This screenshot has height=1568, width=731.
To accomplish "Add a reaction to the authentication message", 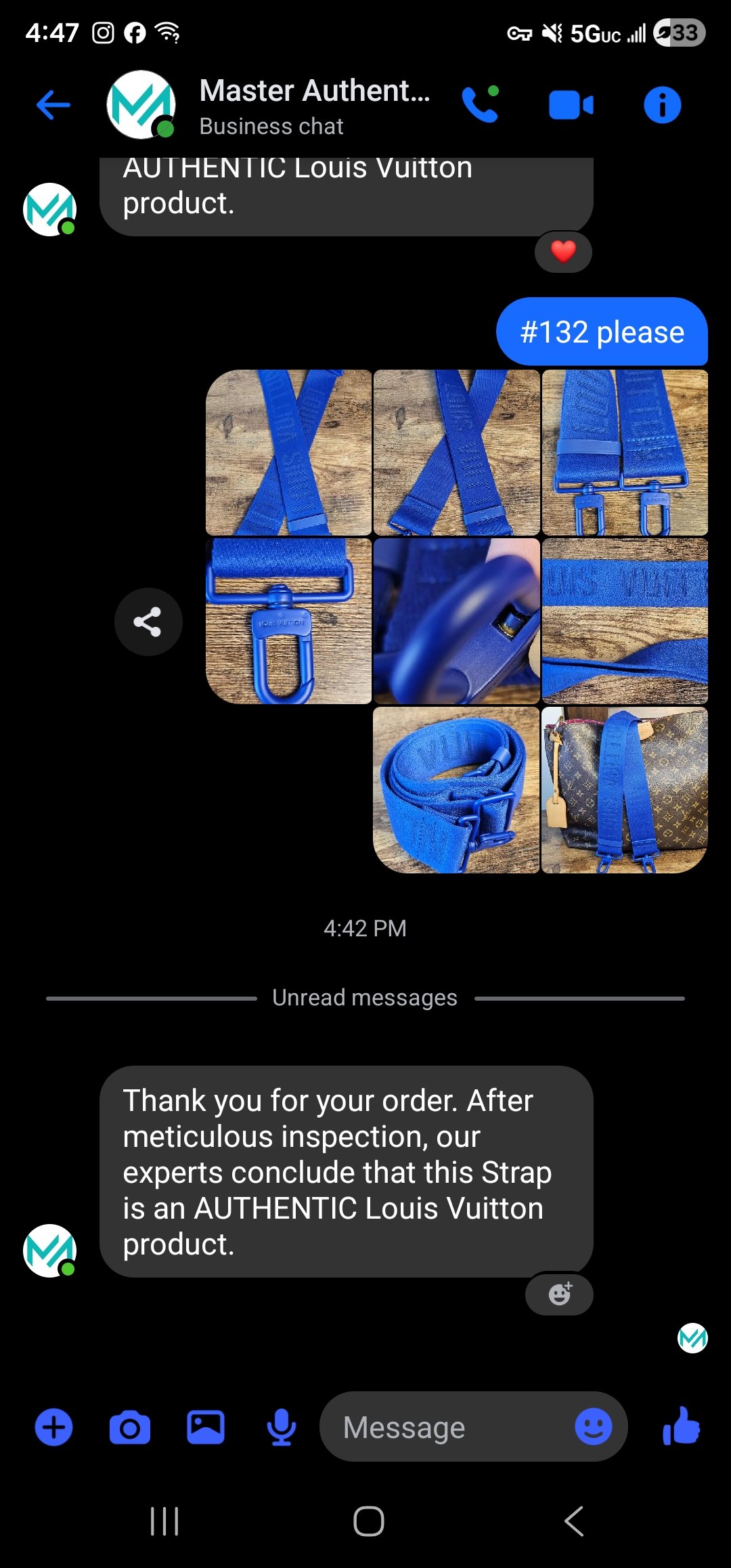I will click(x=560, y=1294).
